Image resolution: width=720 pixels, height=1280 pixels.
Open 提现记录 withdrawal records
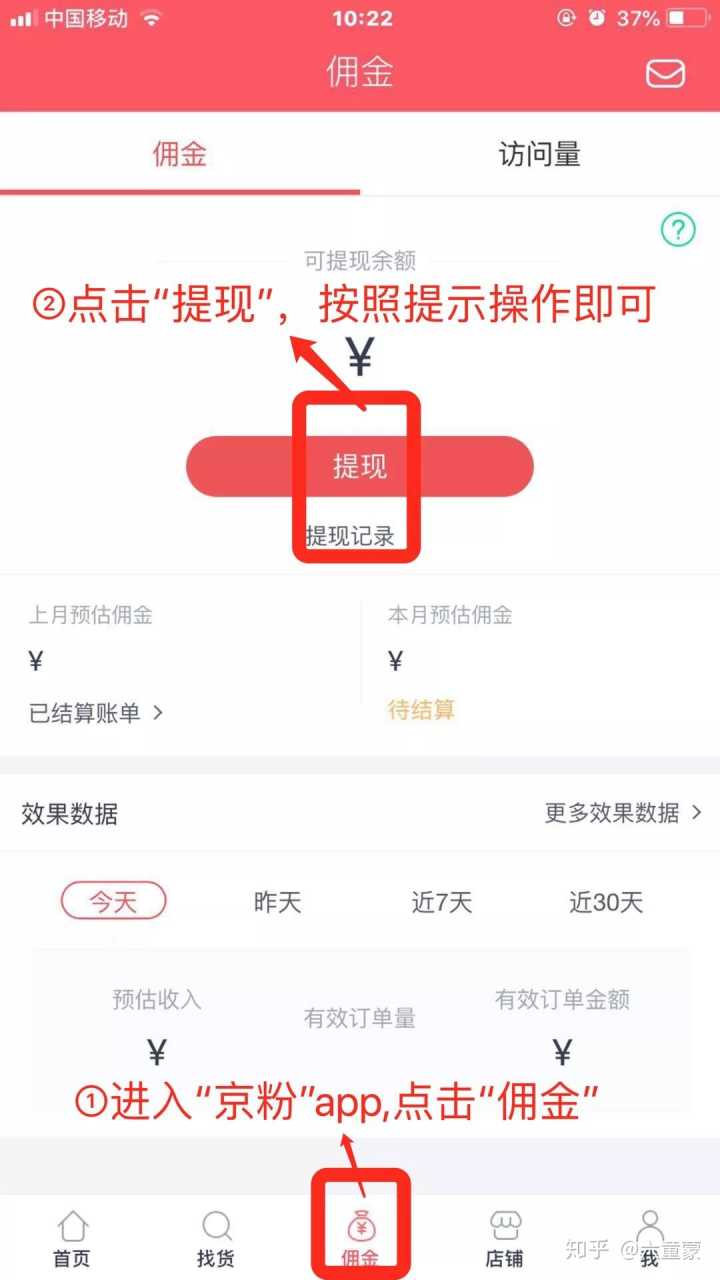pyautogui.click(x=350, y=536)
